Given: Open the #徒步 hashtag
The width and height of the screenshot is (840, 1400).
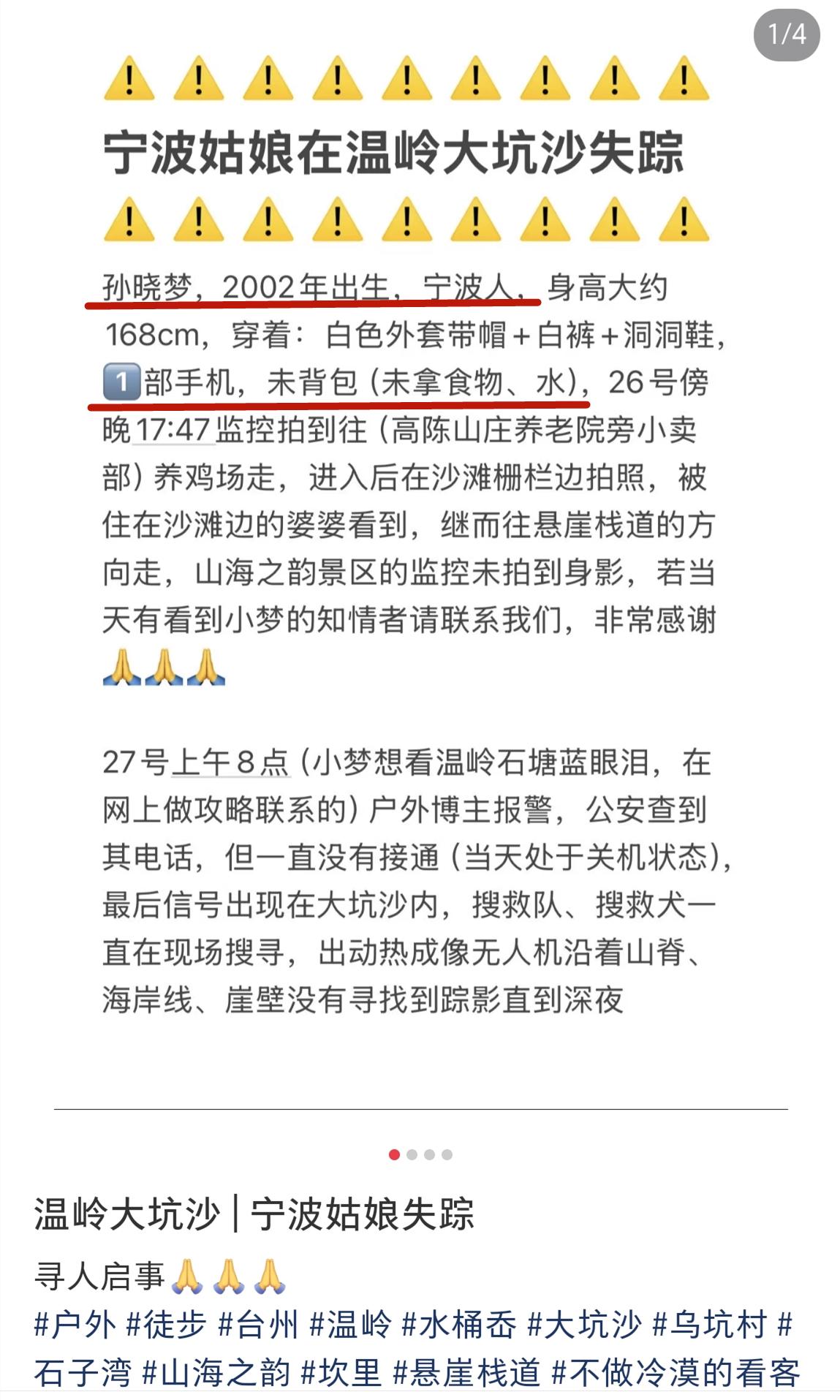Looking at the screenshot, I should coord(166,1325).
